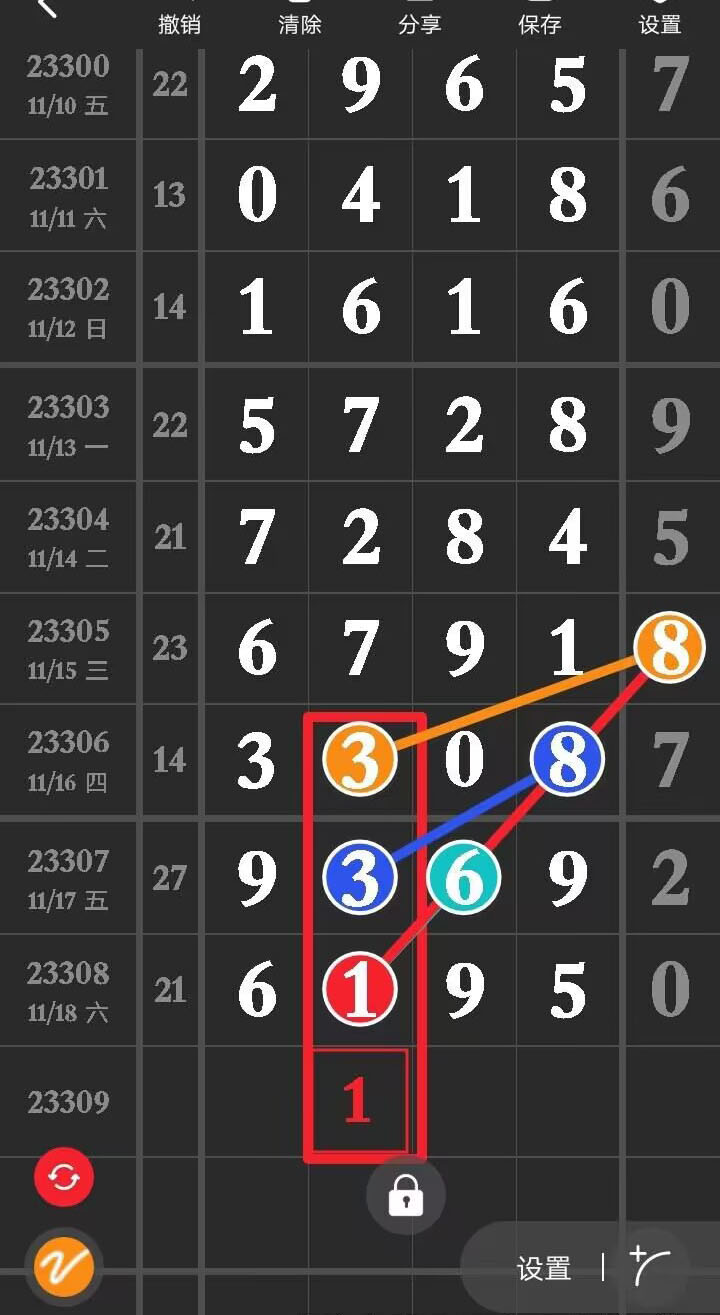Tap the add curve line icon

click(x=649, y=1266)
